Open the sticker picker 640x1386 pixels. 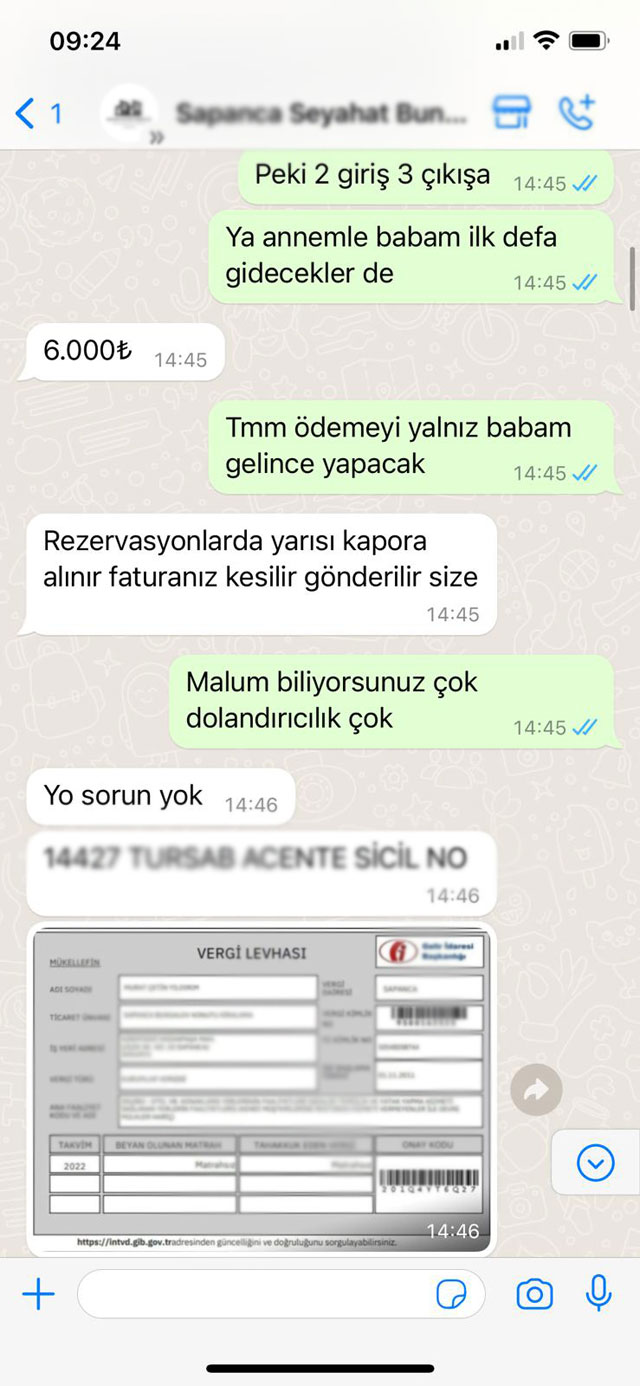pos(451,1295)
